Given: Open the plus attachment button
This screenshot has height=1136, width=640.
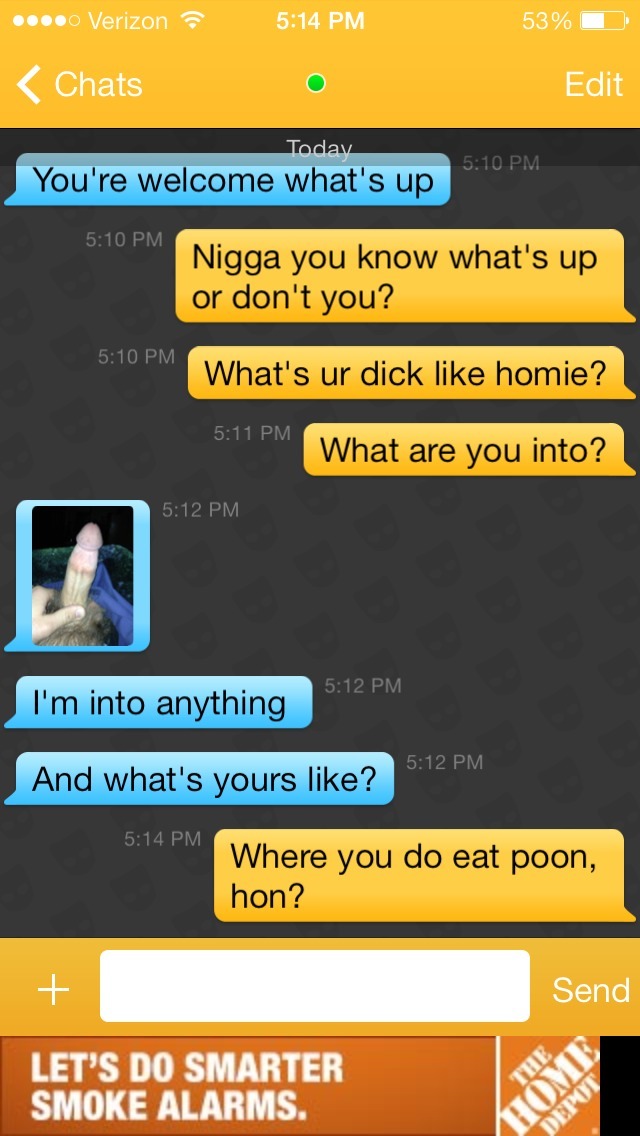Looking at the screenshot, I should click(53, 990).
